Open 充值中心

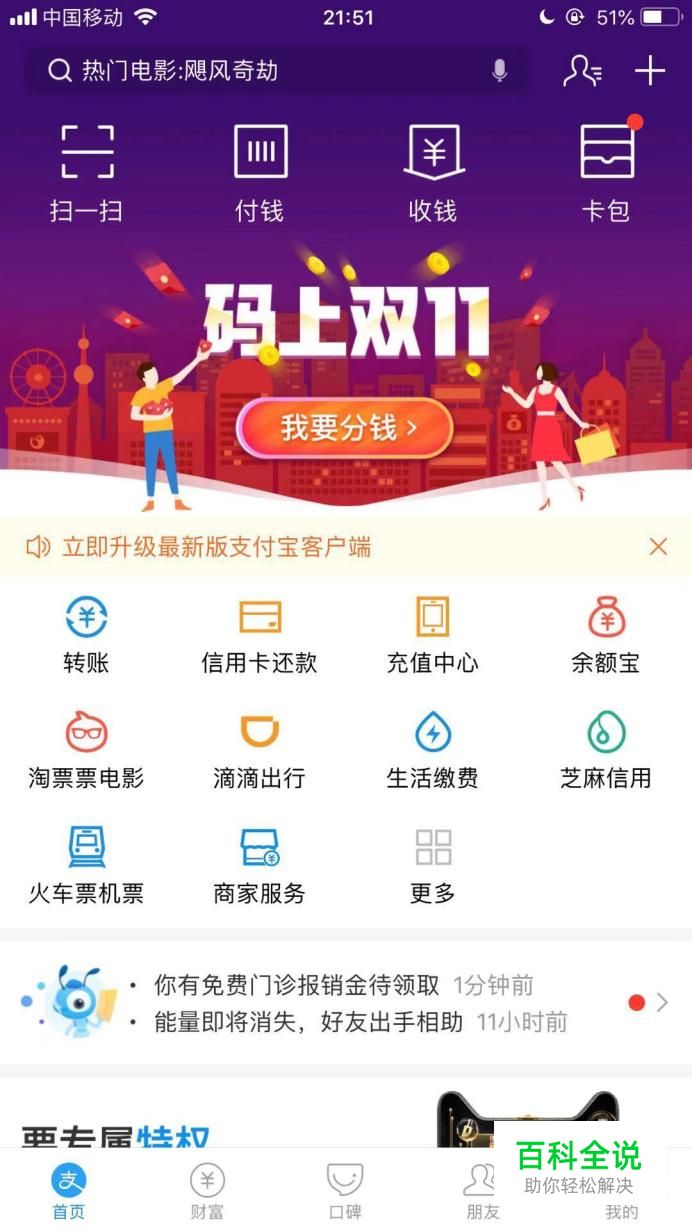coord(433,634)
